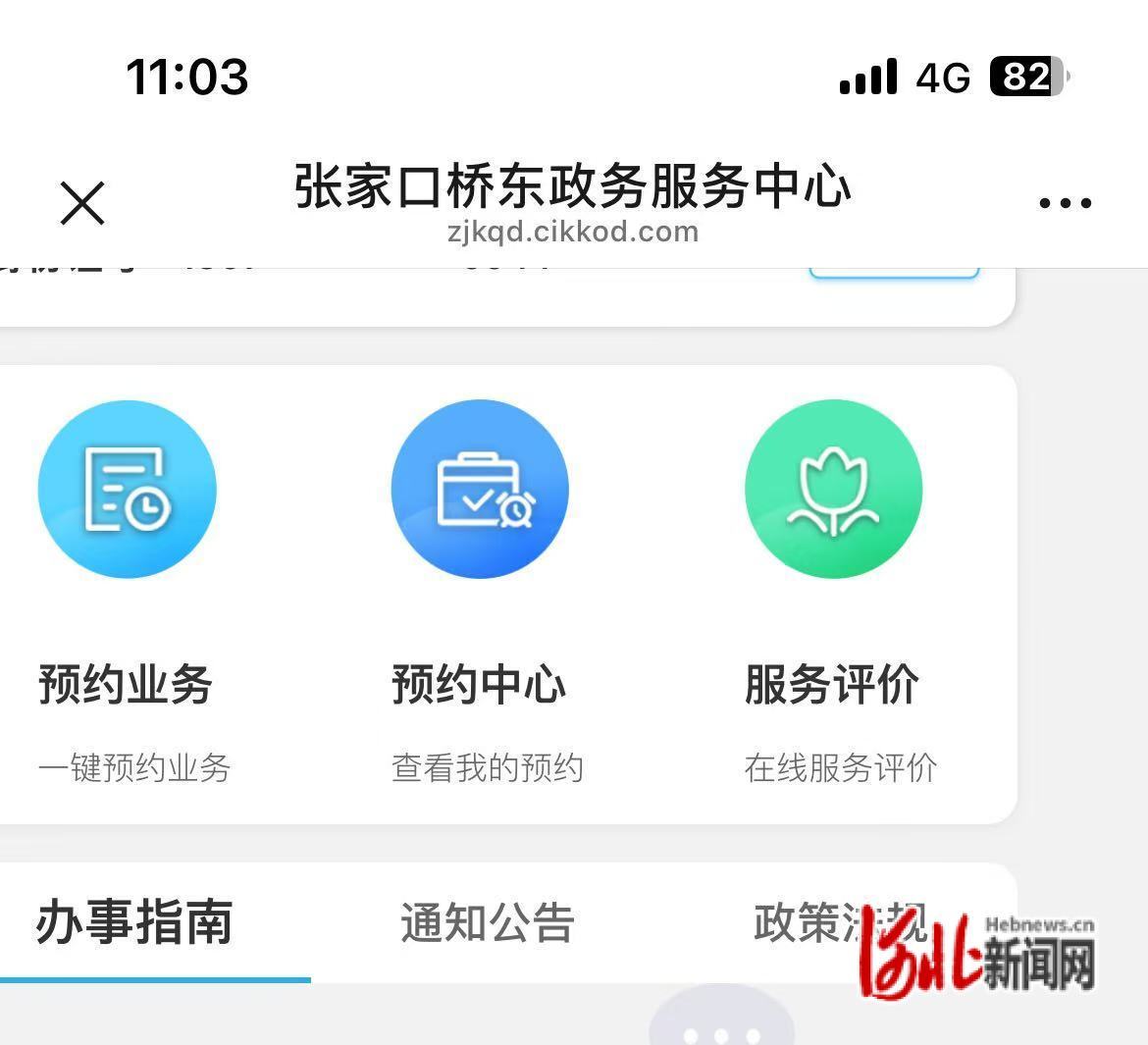Image resolution: width=1148 pixels, height=1045 pixels.
Task: Close the web page with the X icon
Action: point(82,203)
